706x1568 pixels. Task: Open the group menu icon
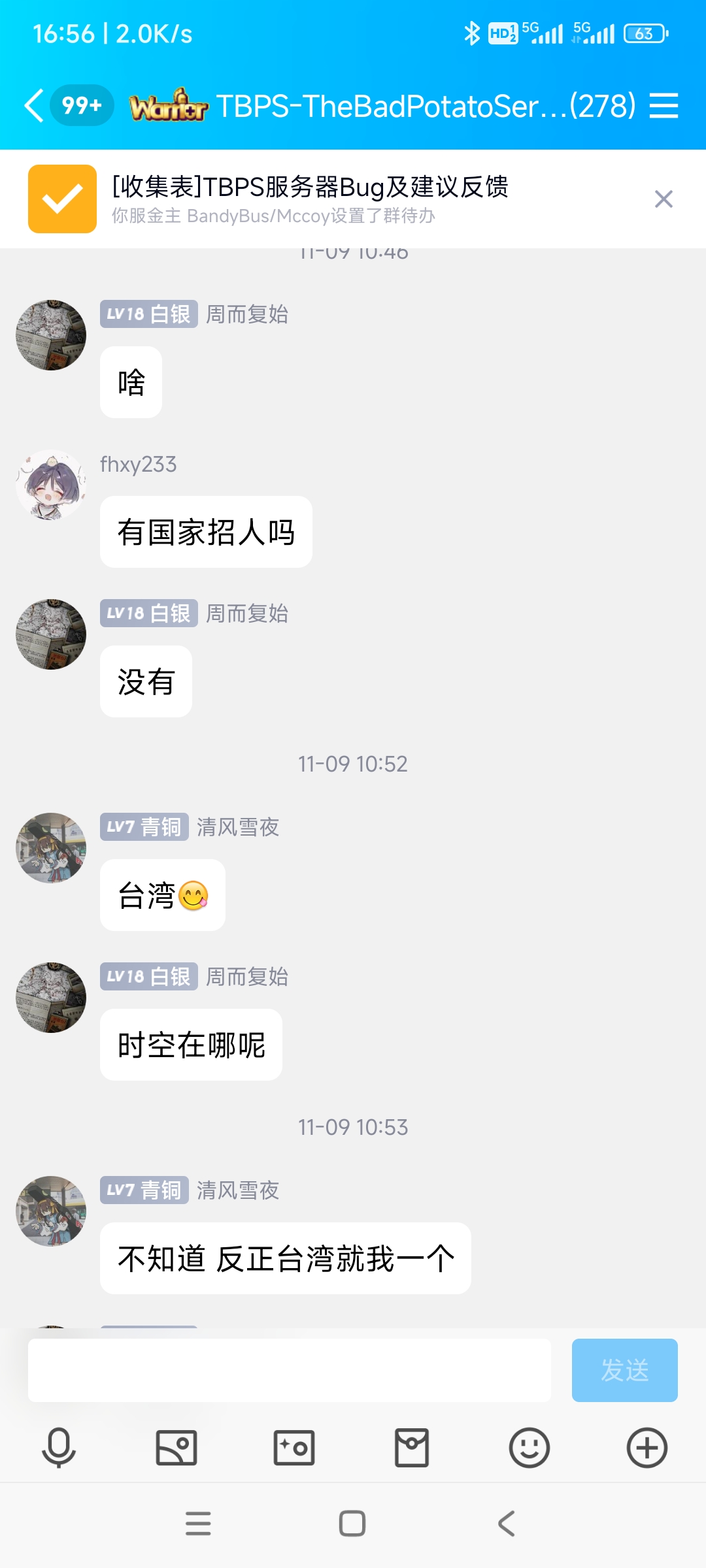[x=664, y=106]
